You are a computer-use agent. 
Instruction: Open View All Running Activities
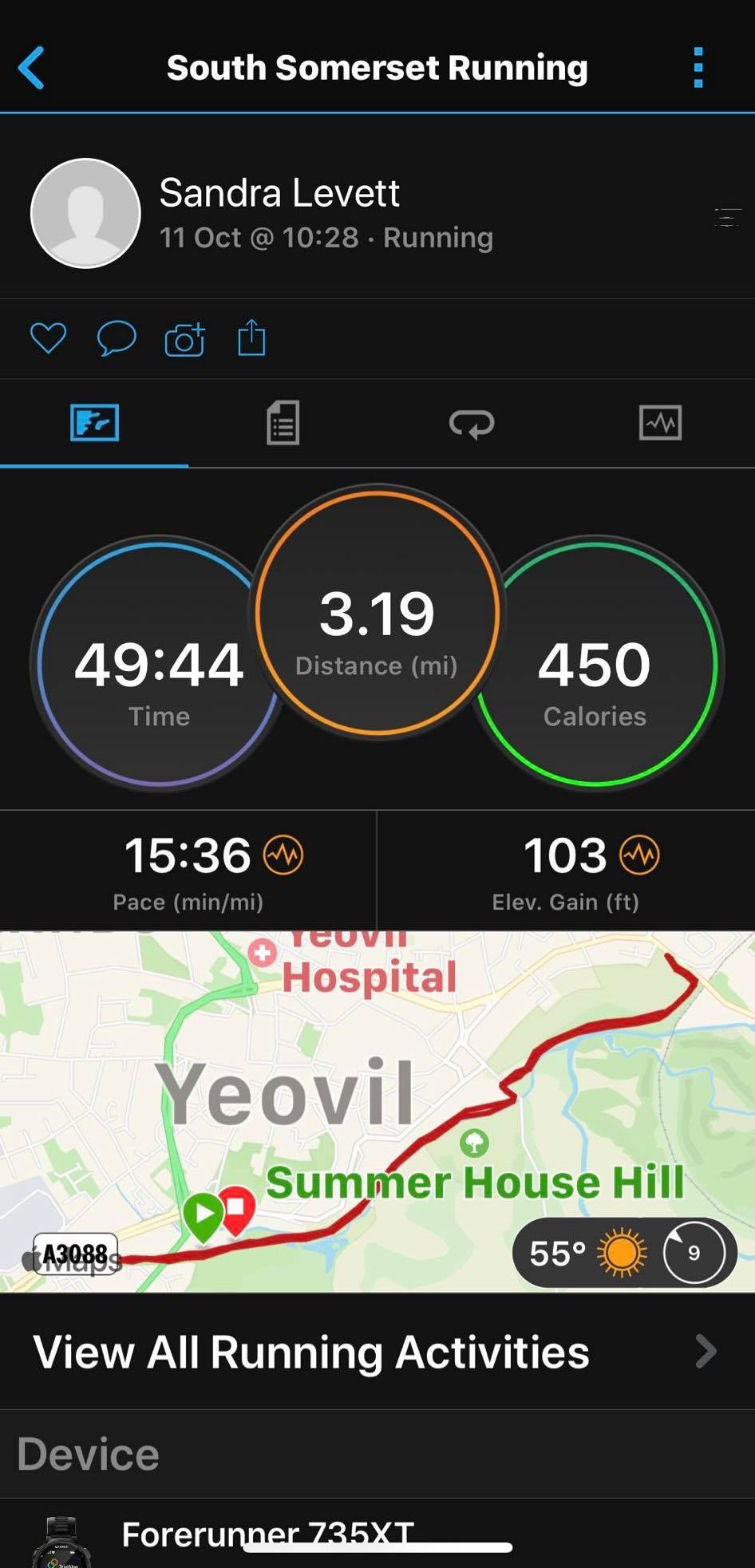[377, 1352]
